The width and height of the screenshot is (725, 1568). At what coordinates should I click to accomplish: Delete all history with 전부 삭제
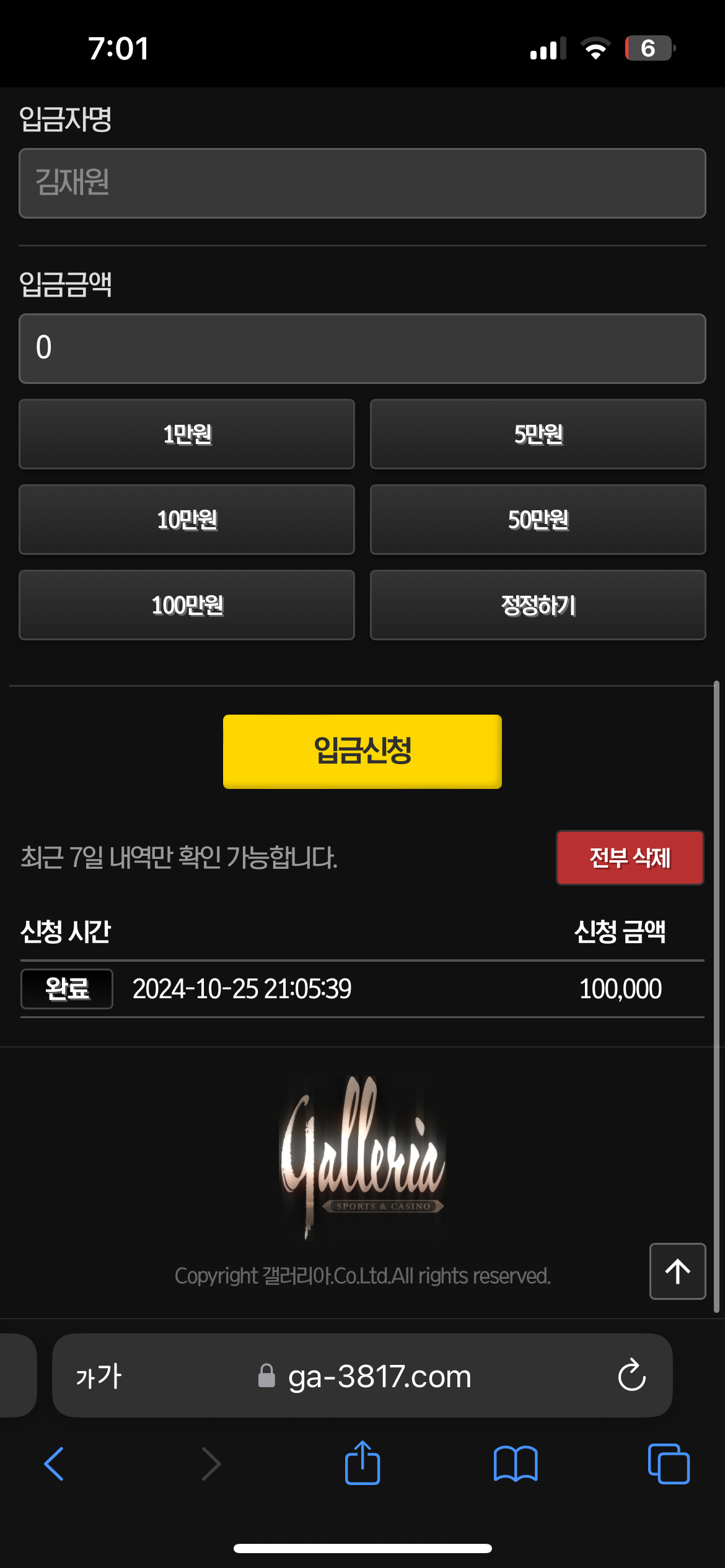pyautogui.click(x=630, y=858)
